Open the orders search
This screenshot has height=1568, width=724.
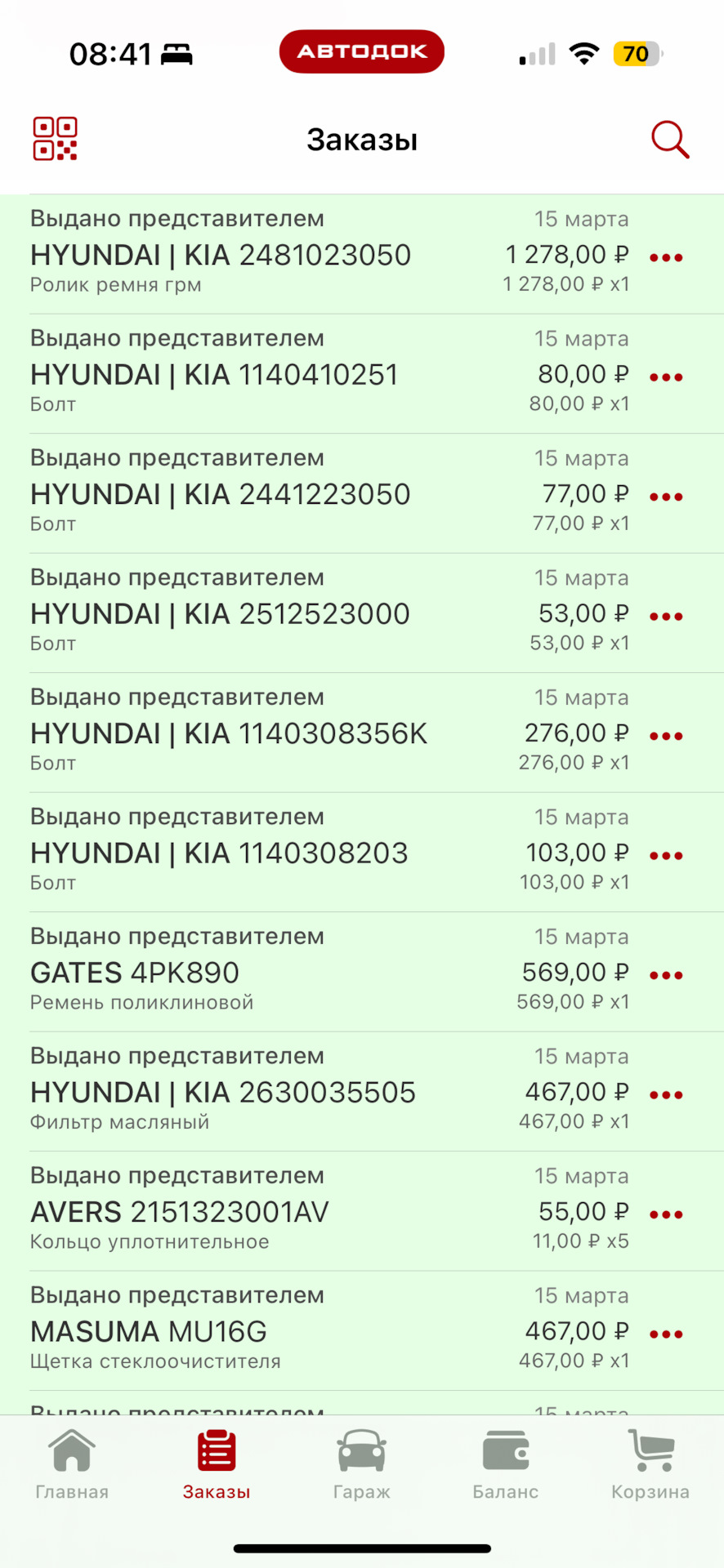coord(670,140)
